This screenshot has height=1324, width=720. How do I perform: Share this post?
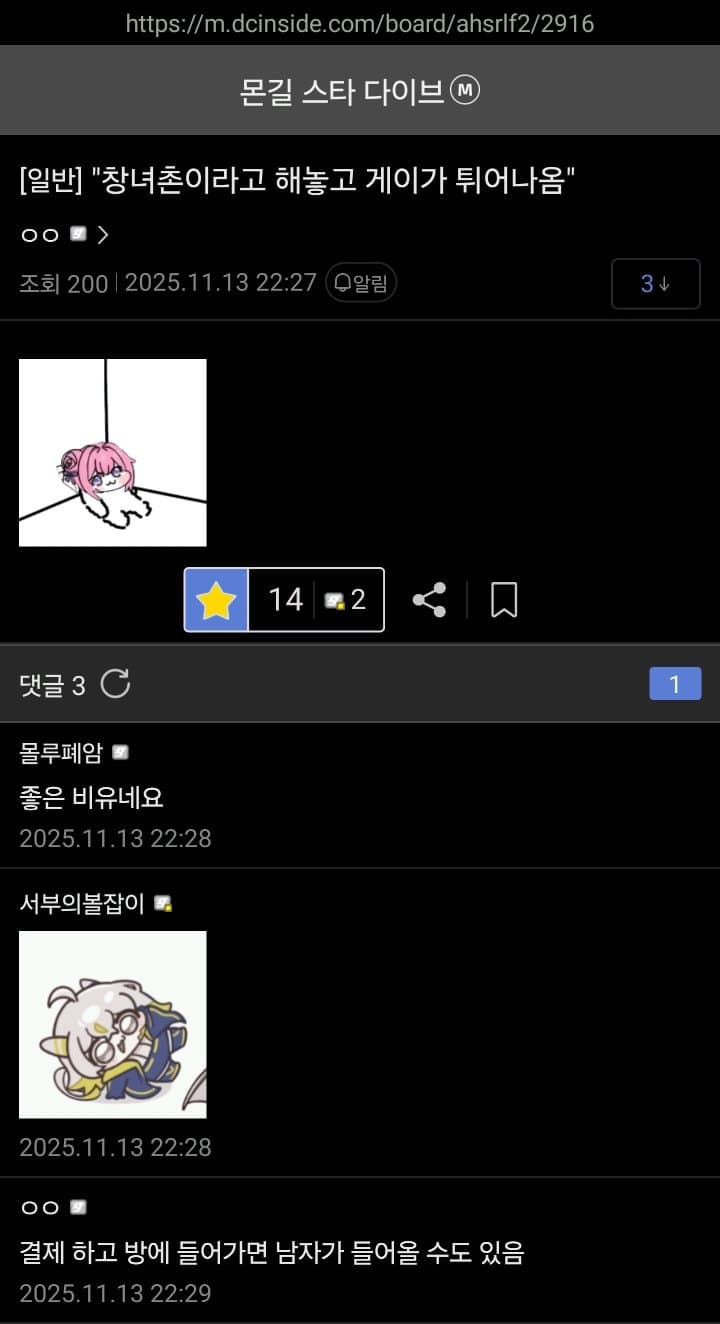coord(429,600)
